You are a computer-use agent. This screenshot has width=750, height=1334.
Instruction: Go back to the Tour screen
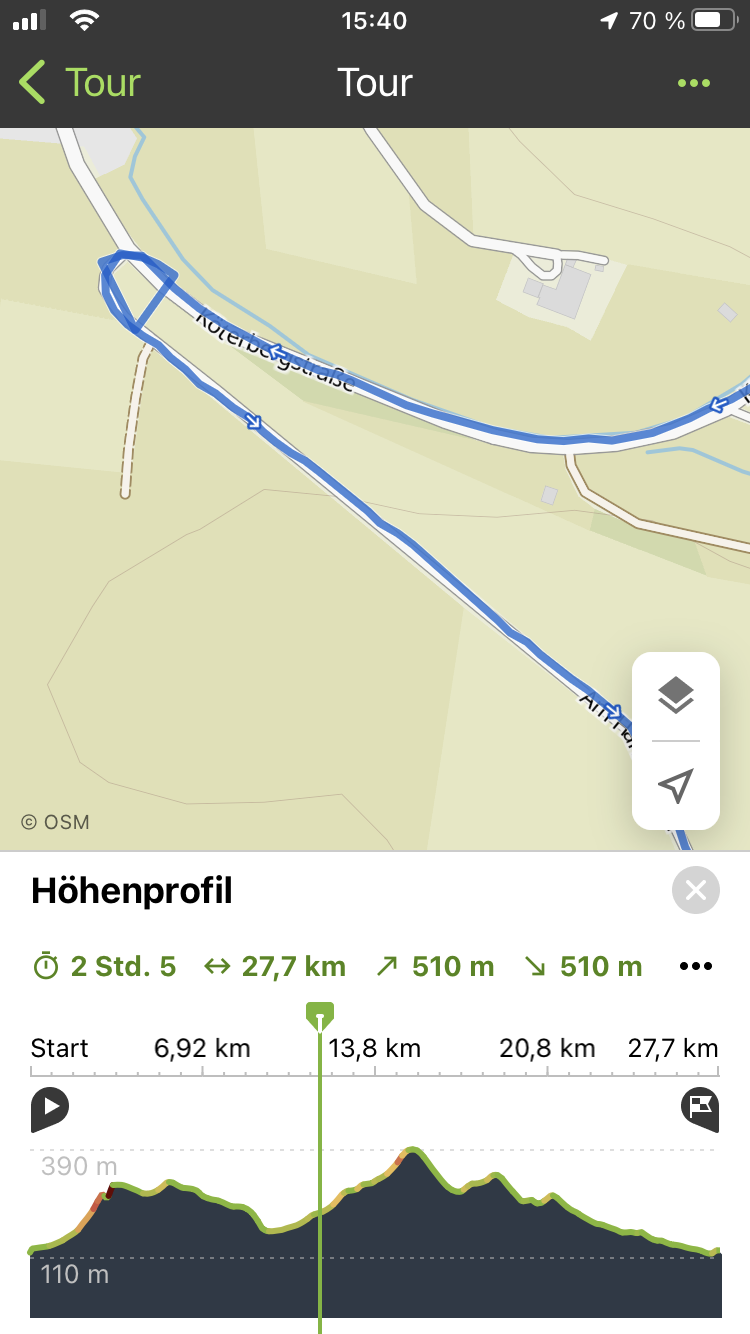[80, 82]
